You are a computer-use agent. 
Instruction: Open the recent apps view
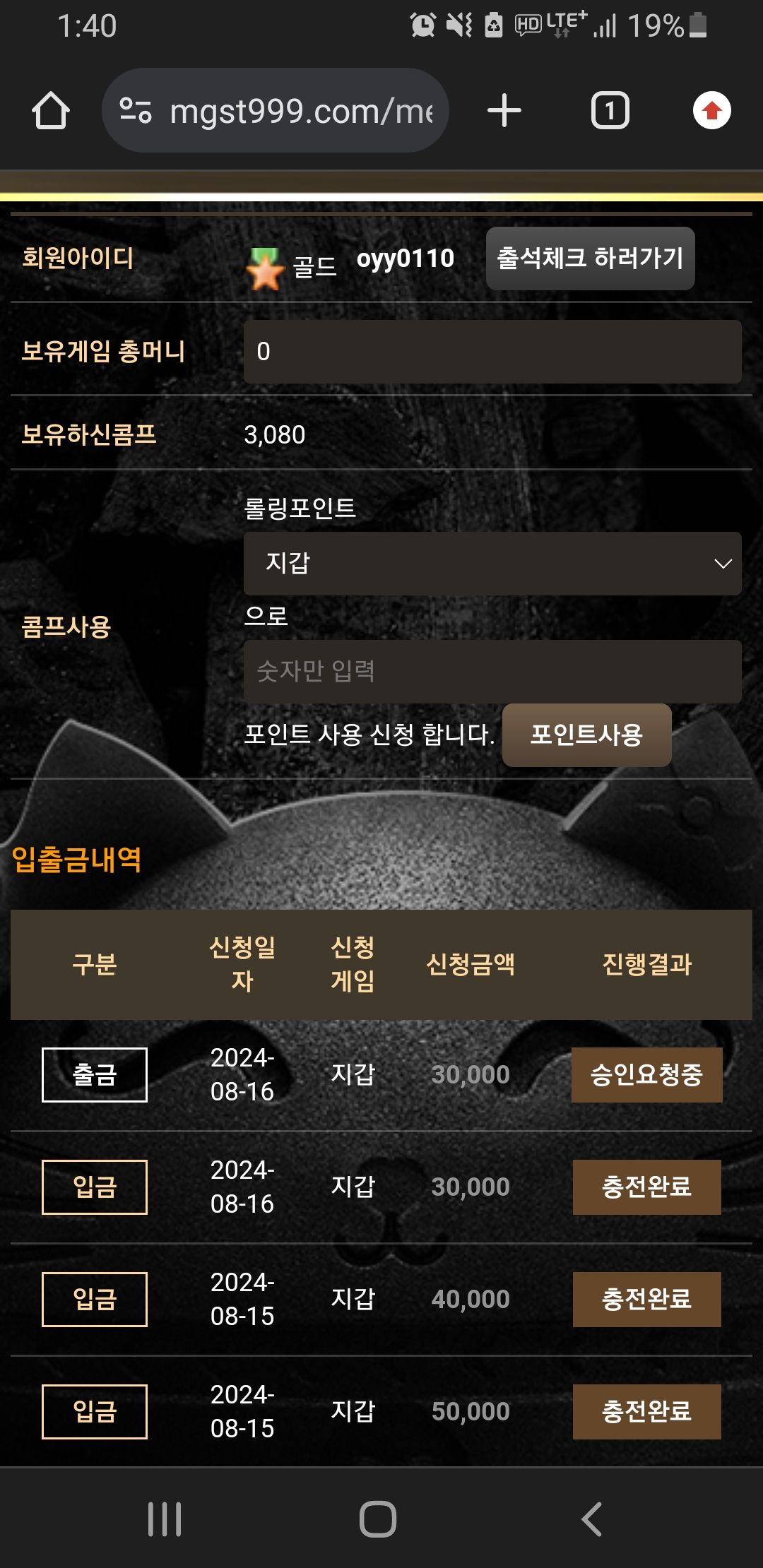(x=165, y=1519)
